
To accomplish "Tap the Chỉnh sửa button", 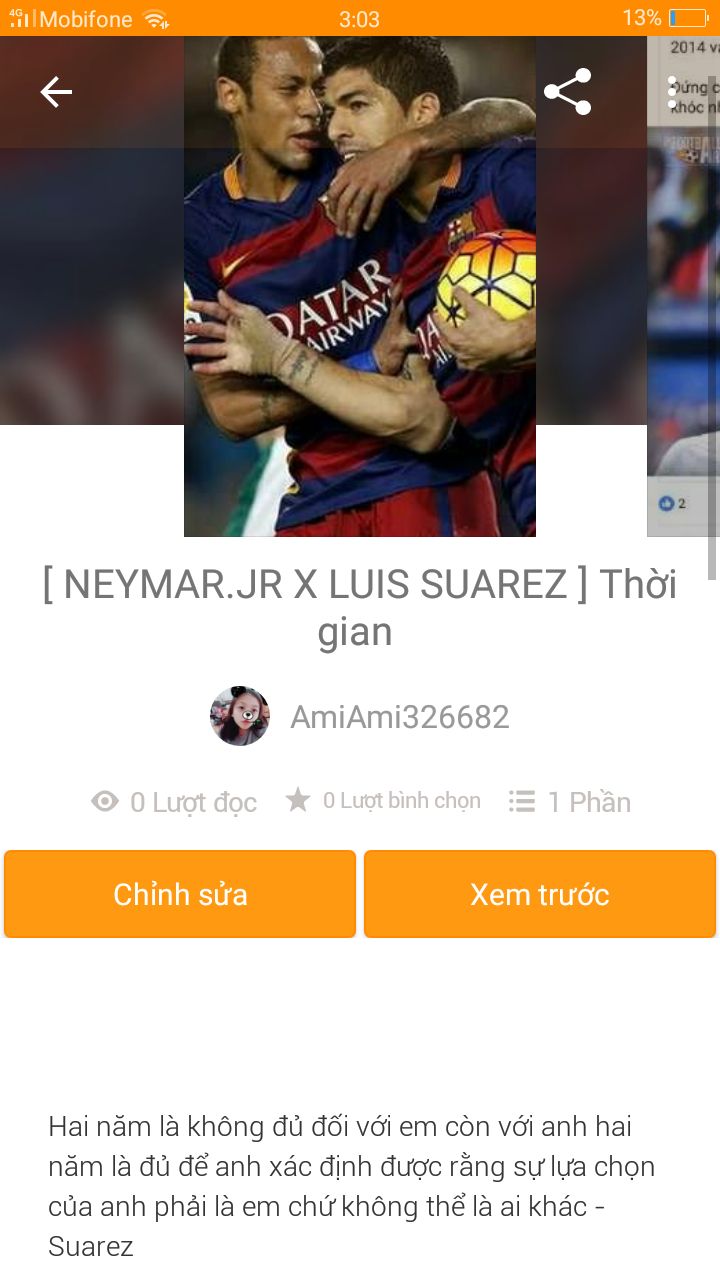I will (180, 894).
